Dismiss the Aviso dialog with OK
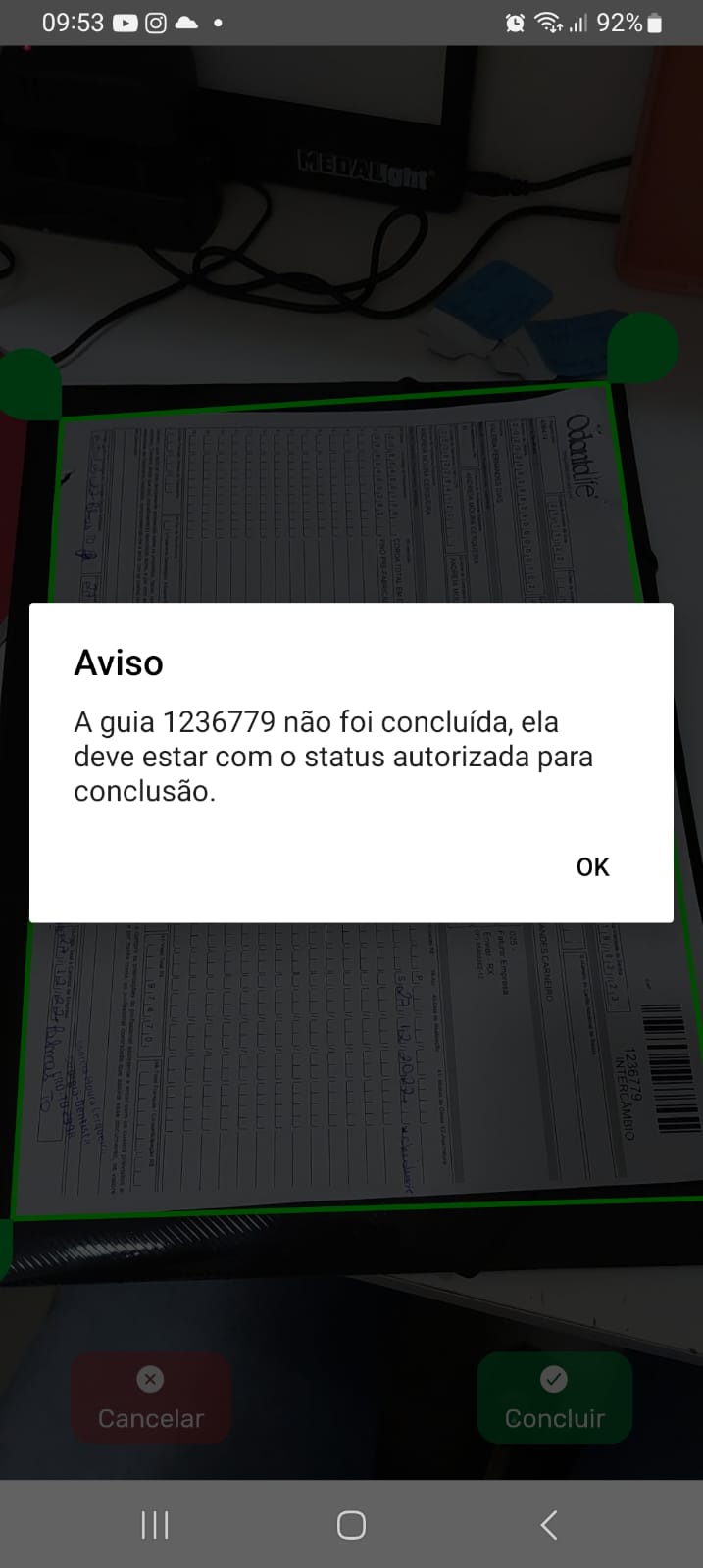703x1568 pixels. pyautogui.click(x=592, y=867)
